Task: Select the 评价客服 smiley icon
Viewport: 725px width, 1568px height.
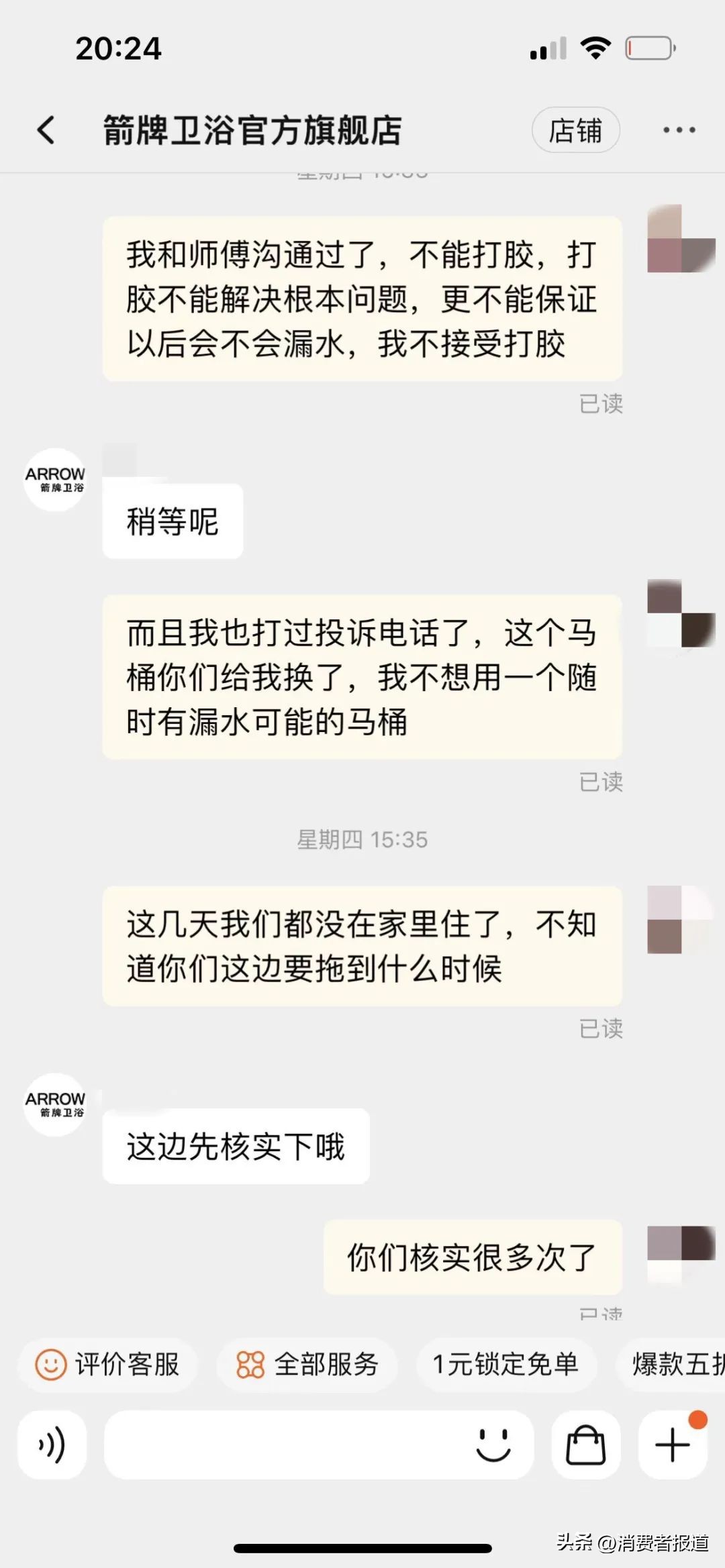Action: [52, 1365]
